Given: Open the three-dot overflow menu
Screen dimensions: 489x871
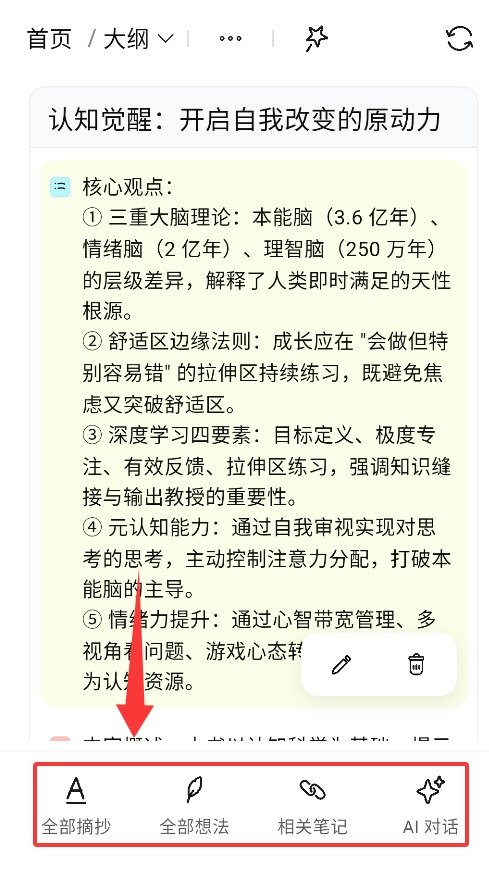Looking at the screenshot, I should 230,38.
